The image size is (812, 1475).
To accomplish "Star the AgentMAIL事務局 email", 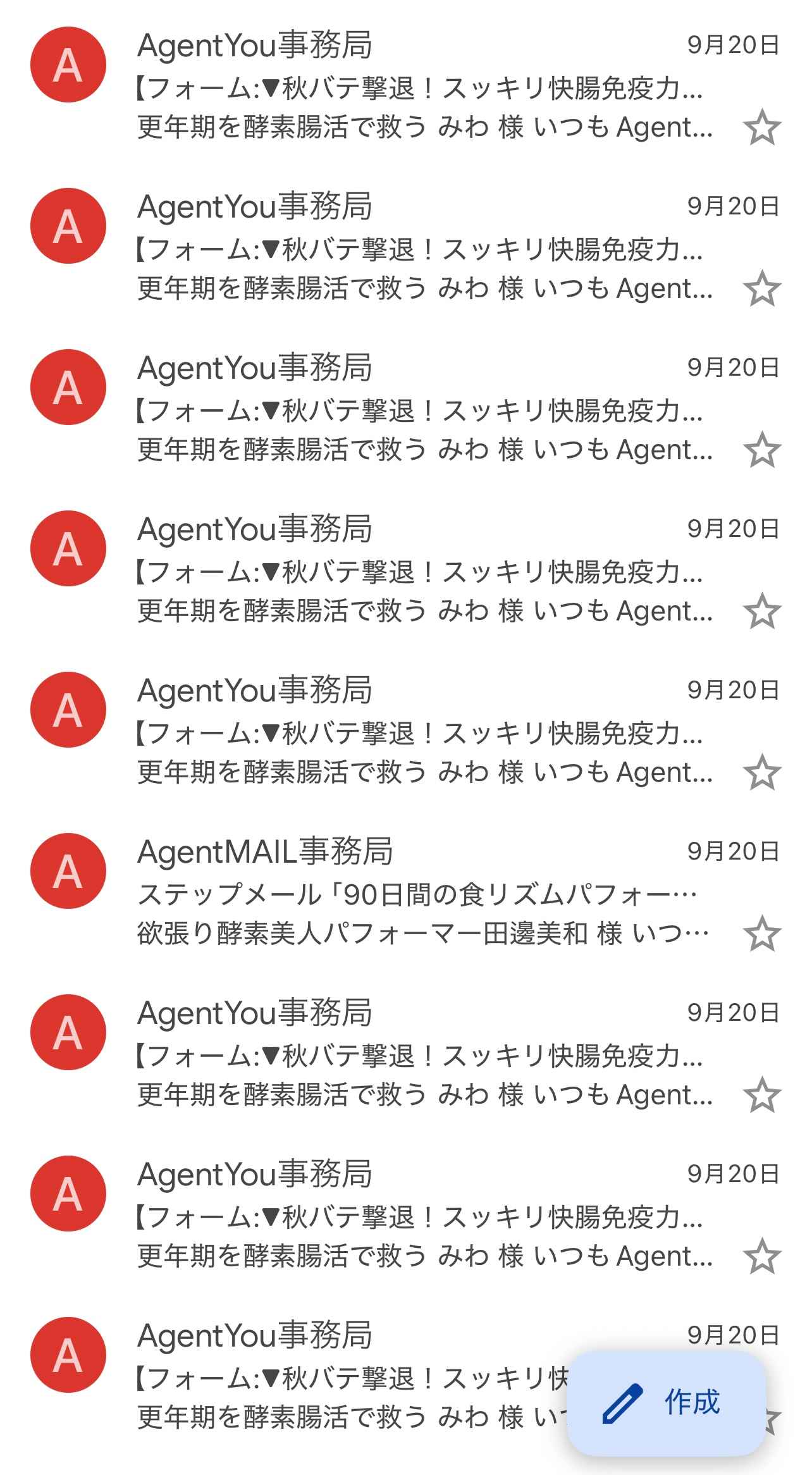I will pyautogui.click(x=762, y=934).
